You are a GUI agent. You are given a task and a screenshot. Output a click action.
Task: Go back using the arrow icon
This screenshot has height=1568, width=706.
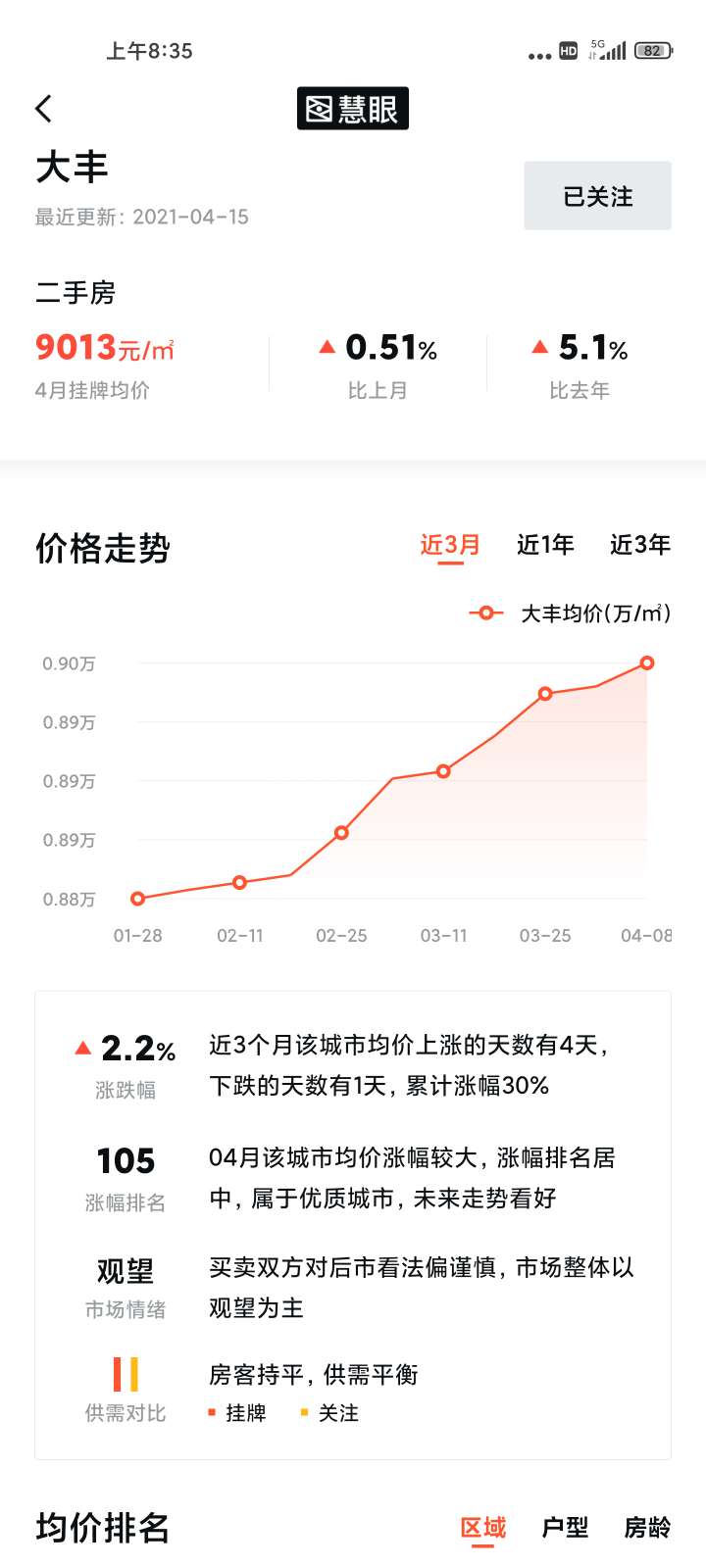pos(43,108)
